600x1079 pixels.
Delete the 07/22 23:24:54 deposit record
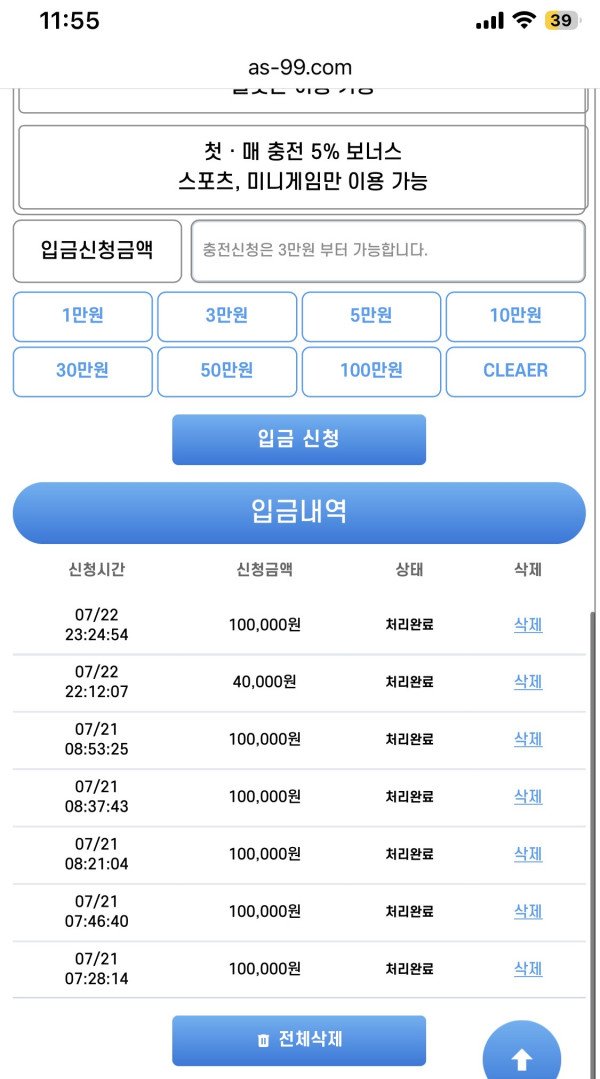528,625
